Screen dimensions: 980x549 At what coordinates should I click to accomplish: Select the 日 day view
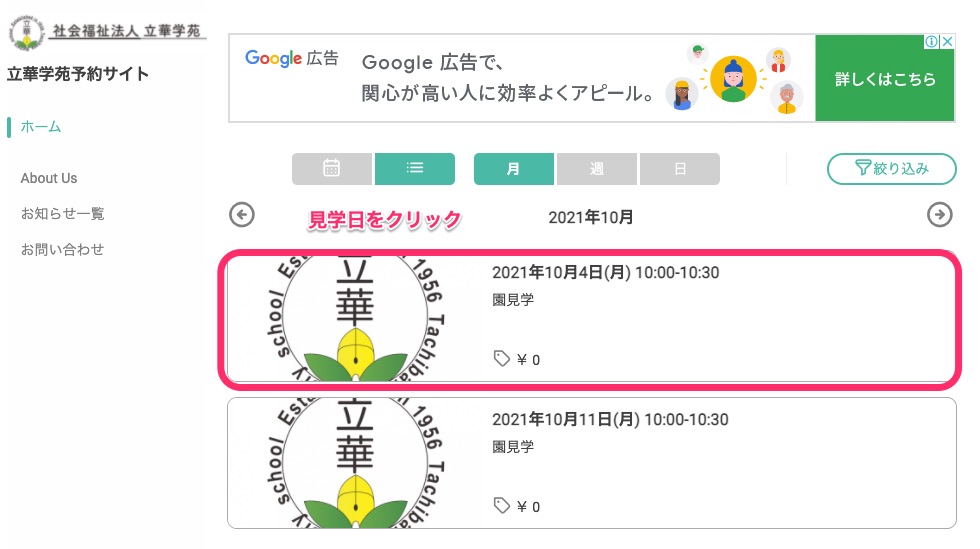tap(680, 169)
